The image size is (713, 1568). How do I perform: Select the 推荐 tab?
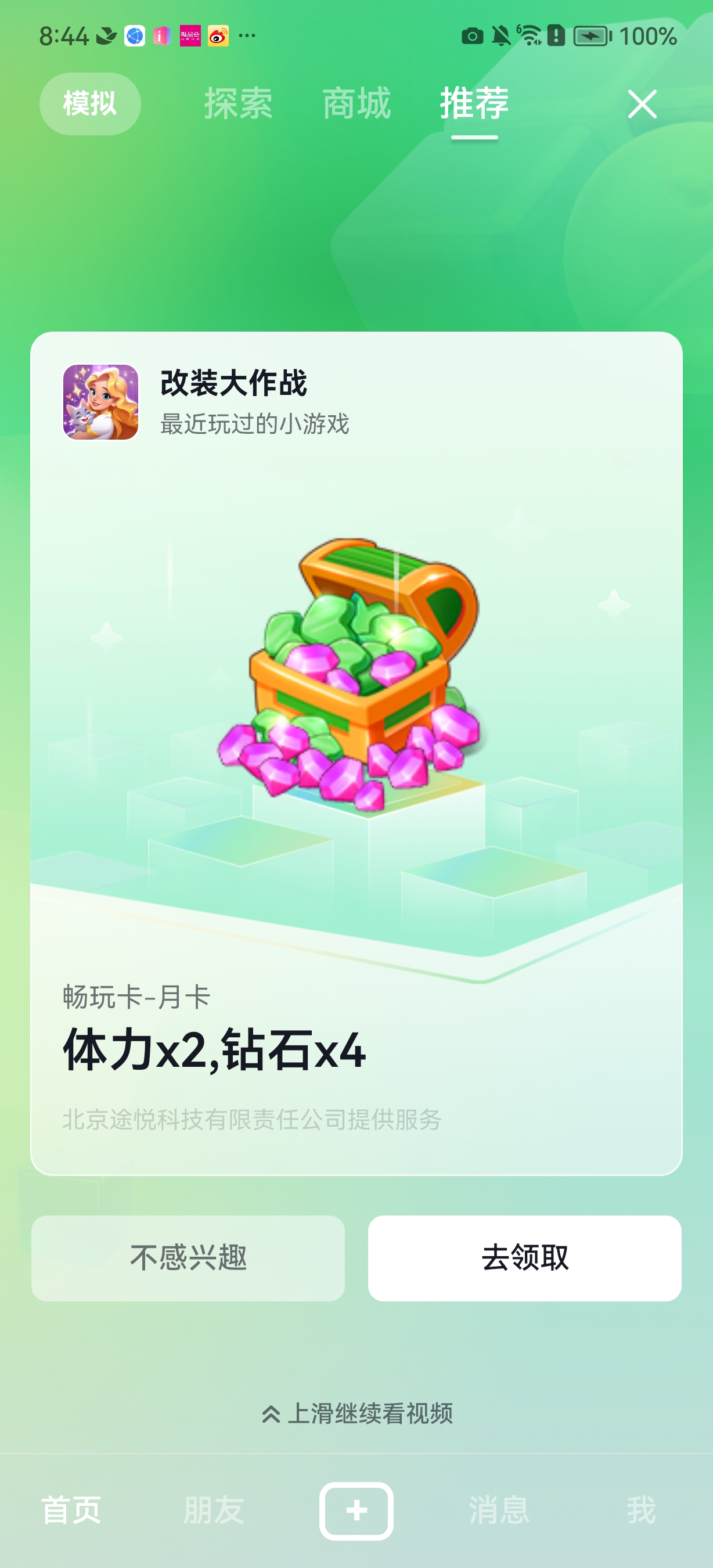(474, 103)
